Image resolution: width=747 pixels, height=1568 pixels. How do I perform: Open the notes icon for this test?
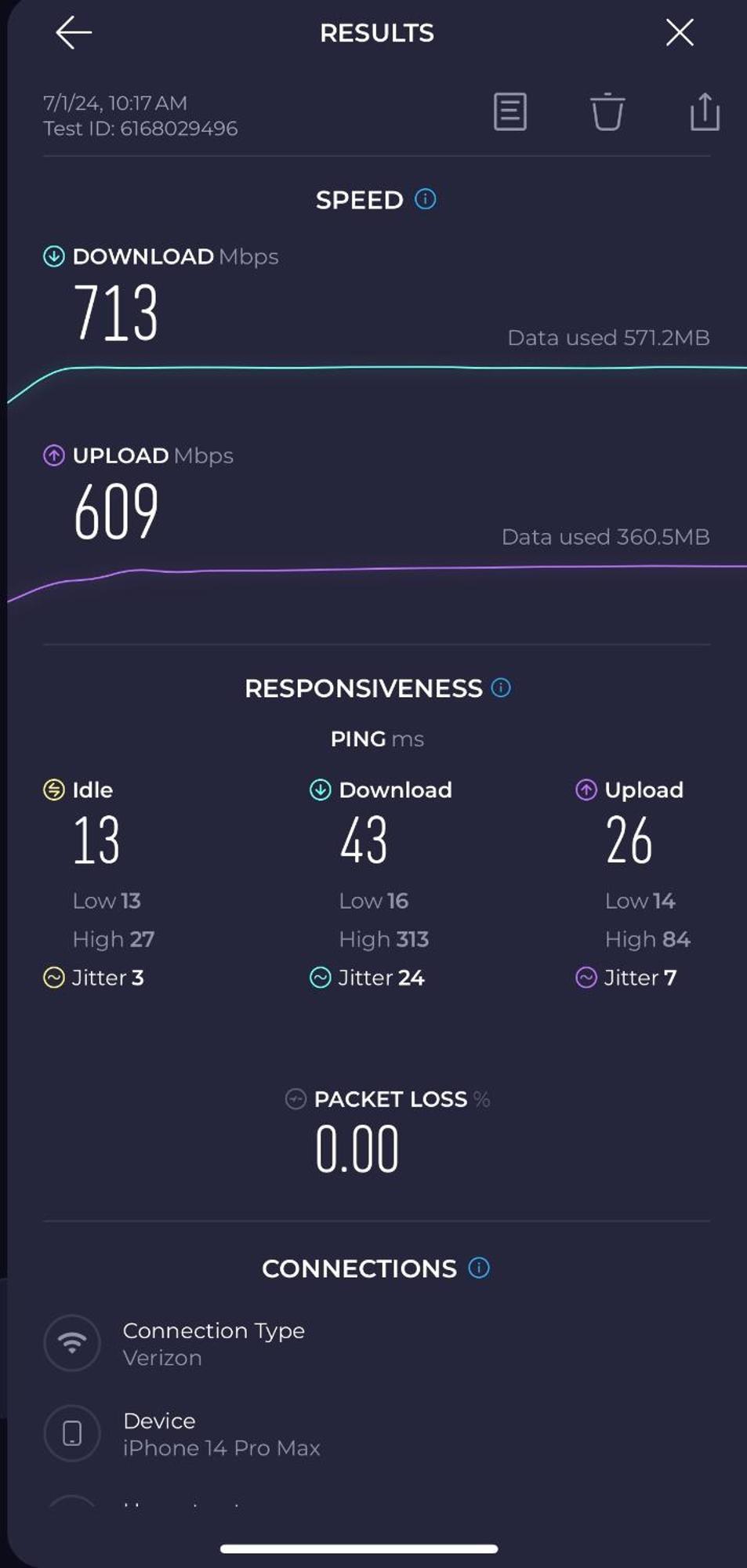509,111
